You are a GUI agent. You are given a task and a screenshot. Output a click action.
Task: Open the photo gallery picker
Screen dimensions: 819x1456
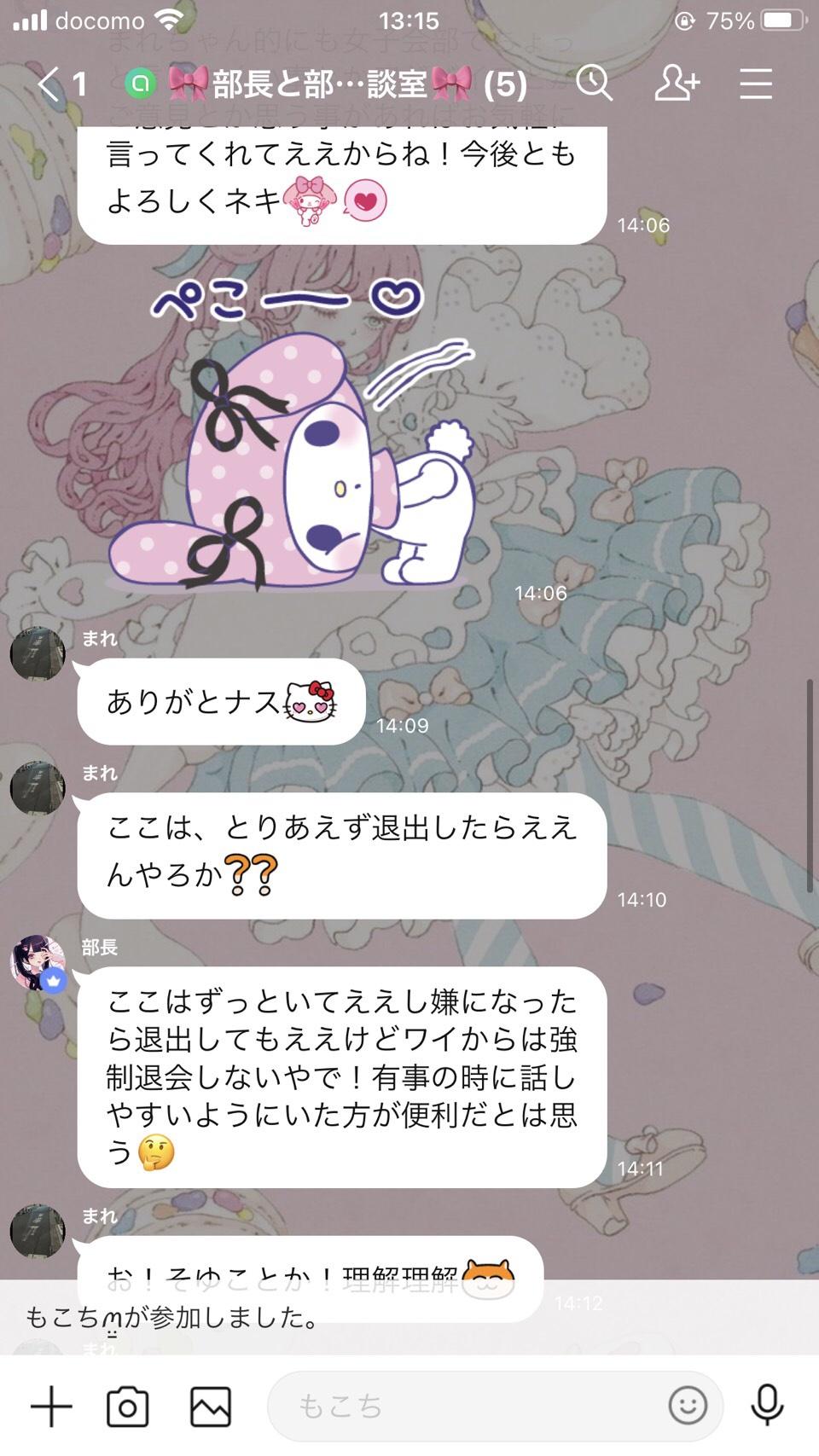(x=210, y=1407)
